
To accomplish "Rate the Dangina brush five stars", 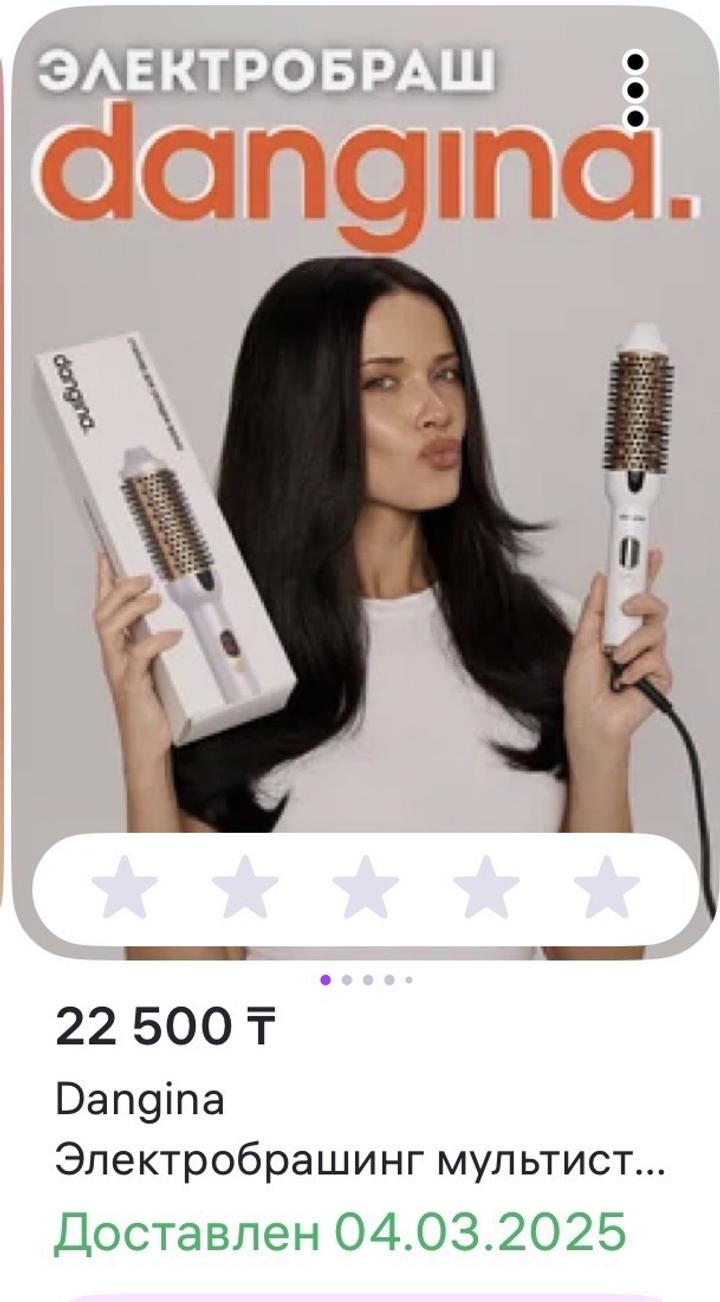I will 606,885.
